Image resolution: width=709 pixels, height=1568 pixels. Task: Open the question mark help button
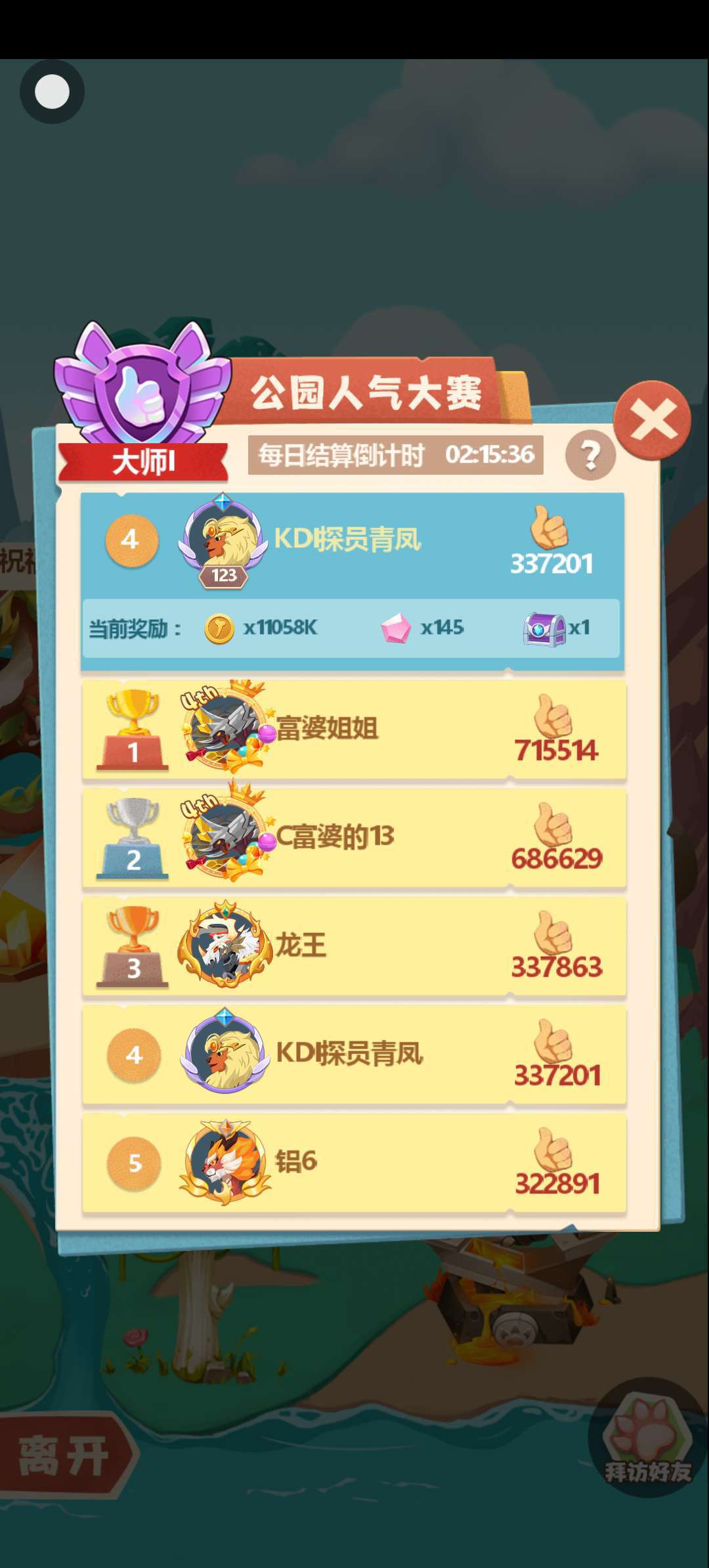coord(590,454)
